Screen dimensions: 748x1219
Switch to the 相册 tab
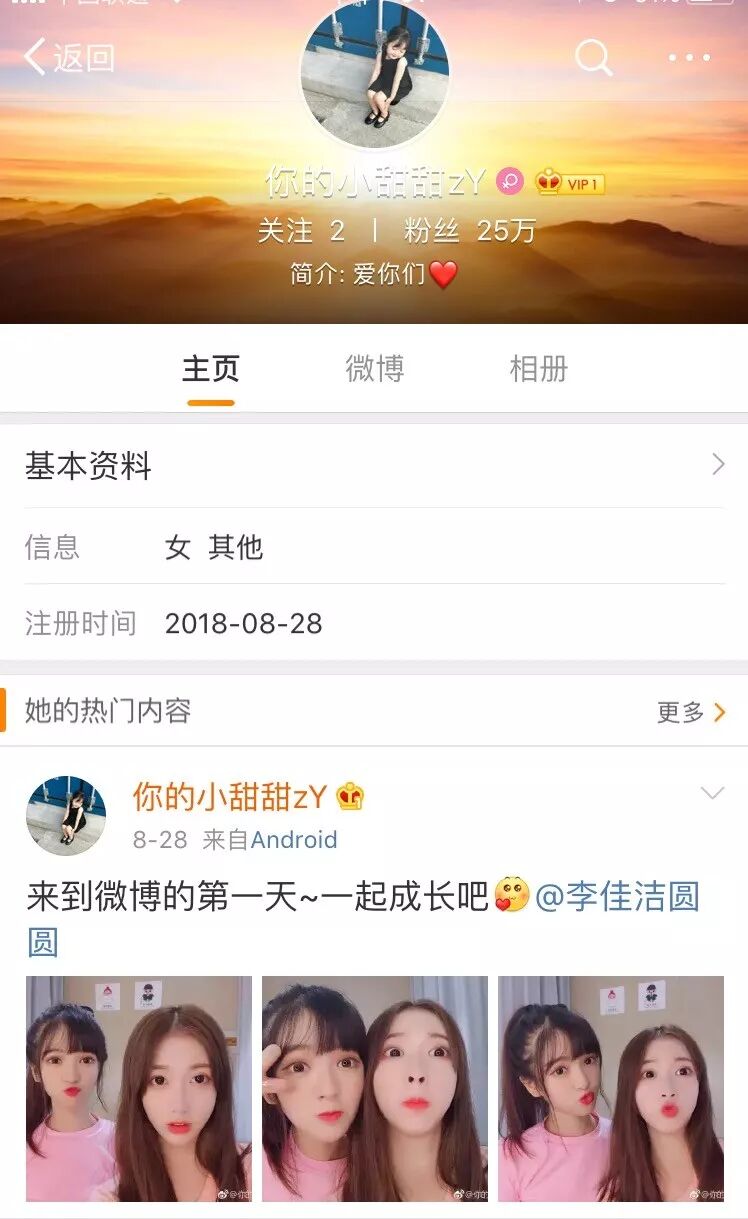pyautogui.click(x=538, y=369)
